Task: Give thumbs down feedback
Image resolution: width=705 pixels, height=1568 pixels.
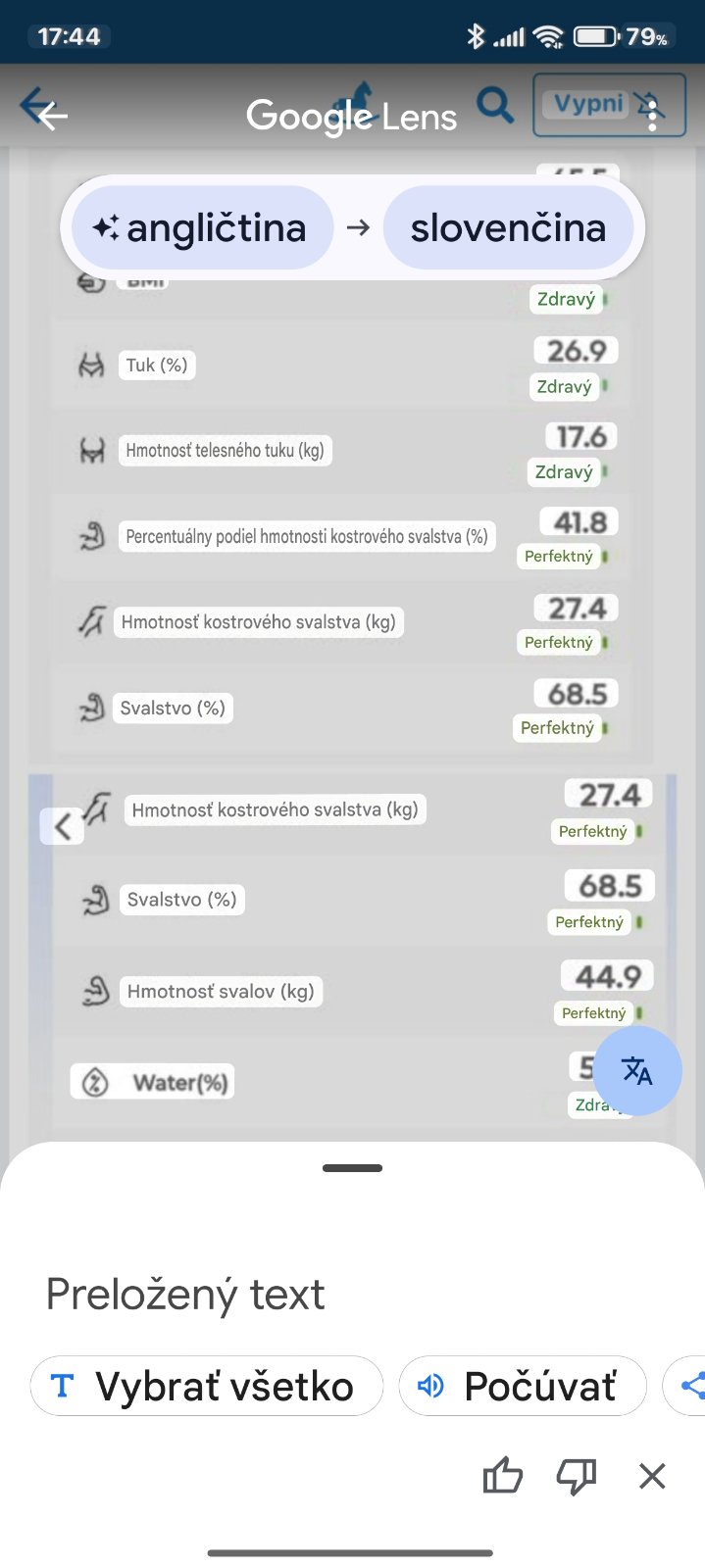Action: click(x=577, y=1476)
